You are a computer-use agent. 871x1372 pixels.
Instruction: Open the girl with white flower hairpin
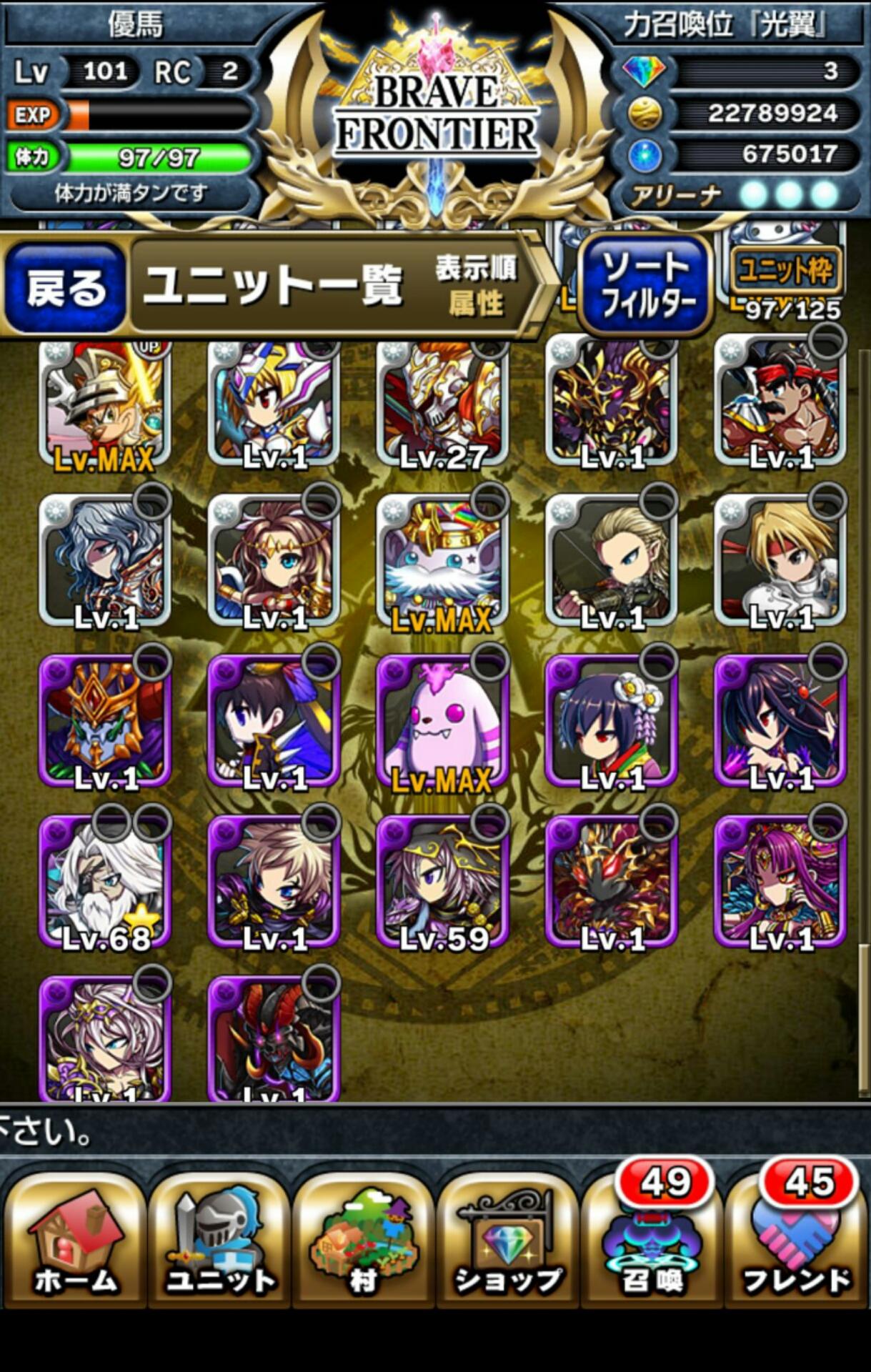coord(611,722)
